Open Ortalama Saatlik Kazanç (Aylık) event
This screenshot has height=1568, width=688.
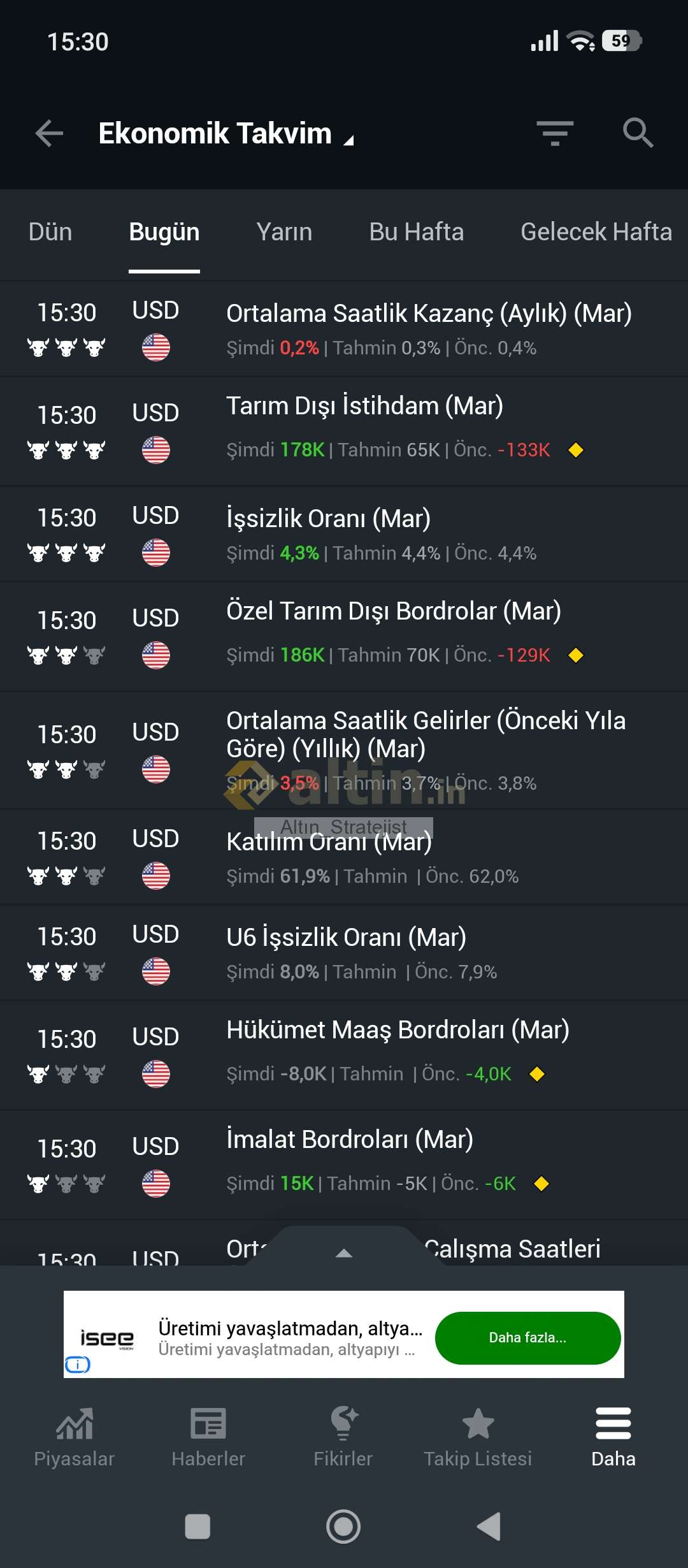428,314
